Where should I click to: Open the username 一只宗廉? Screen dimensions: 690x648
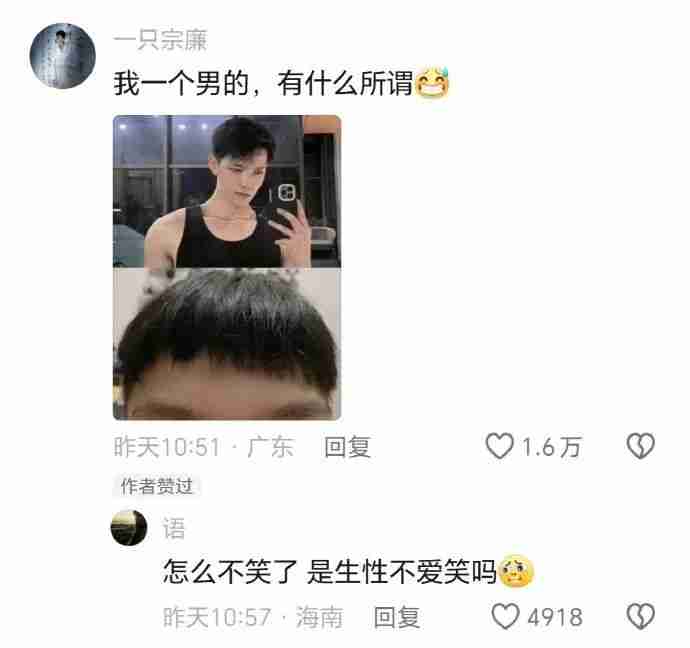160,40
